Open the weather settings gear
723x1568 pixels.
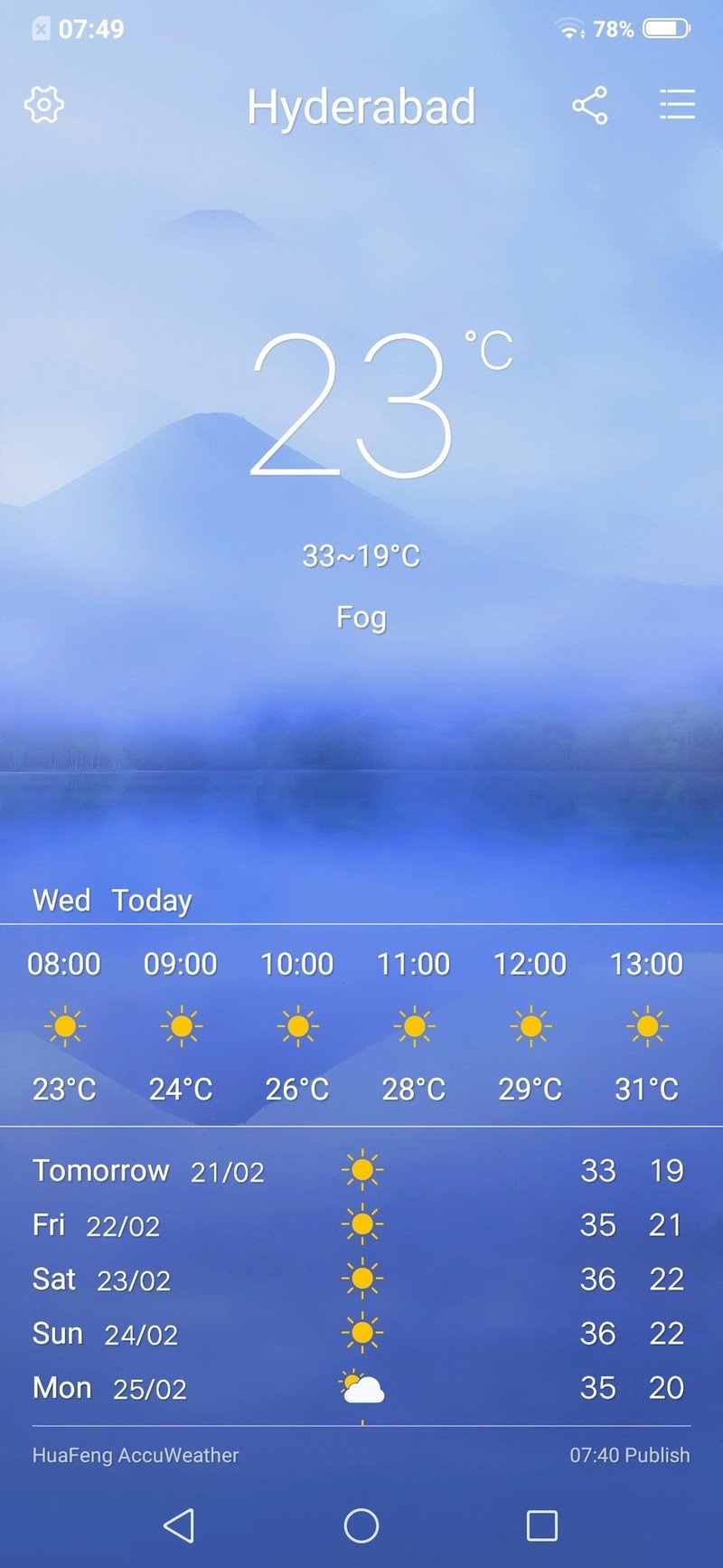pos(43,105)
